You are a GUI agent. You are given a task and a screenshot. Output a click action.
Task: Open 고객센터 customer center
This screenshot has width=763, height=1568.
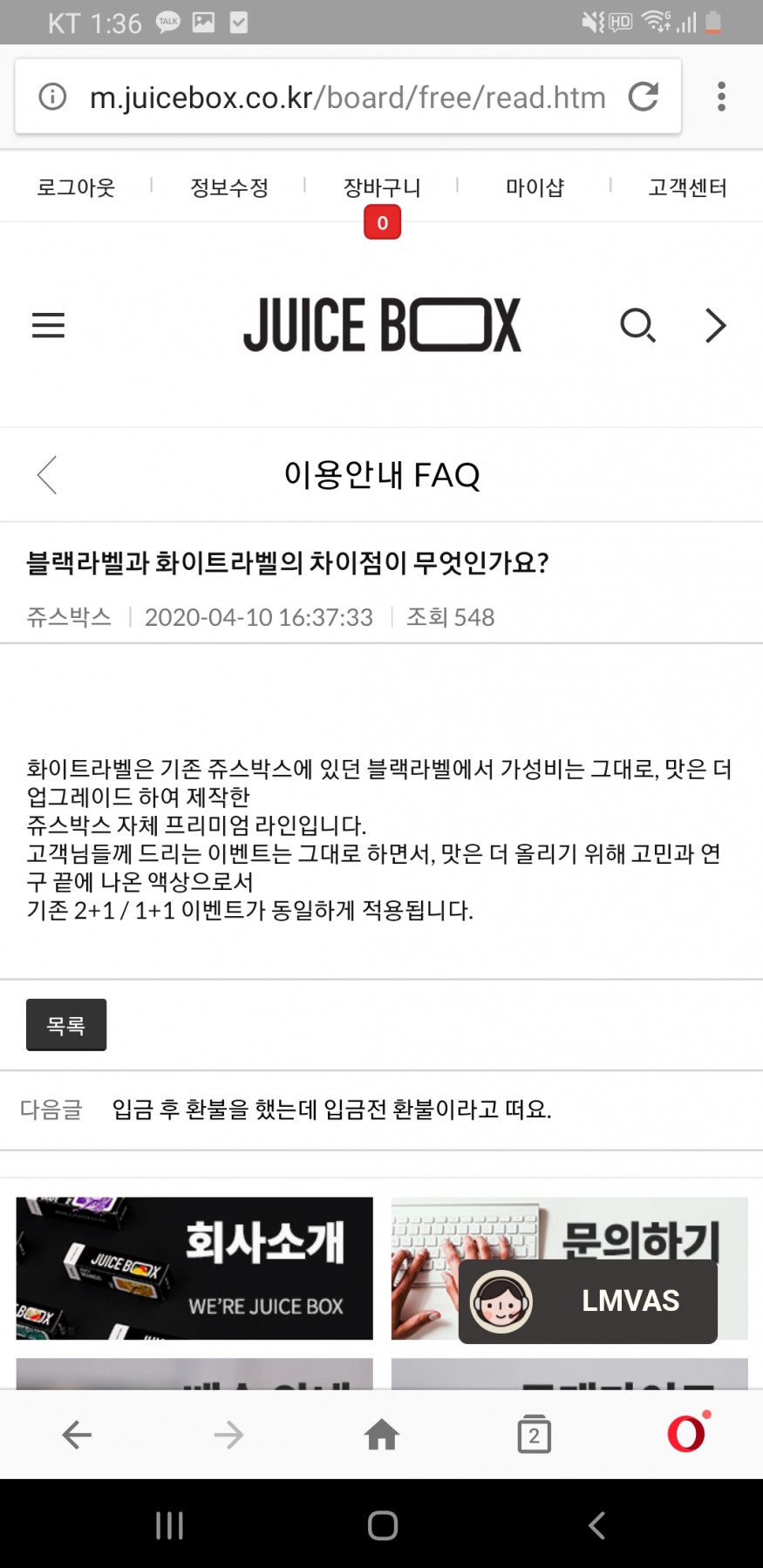pyautogui.click(x=687, y=187)
